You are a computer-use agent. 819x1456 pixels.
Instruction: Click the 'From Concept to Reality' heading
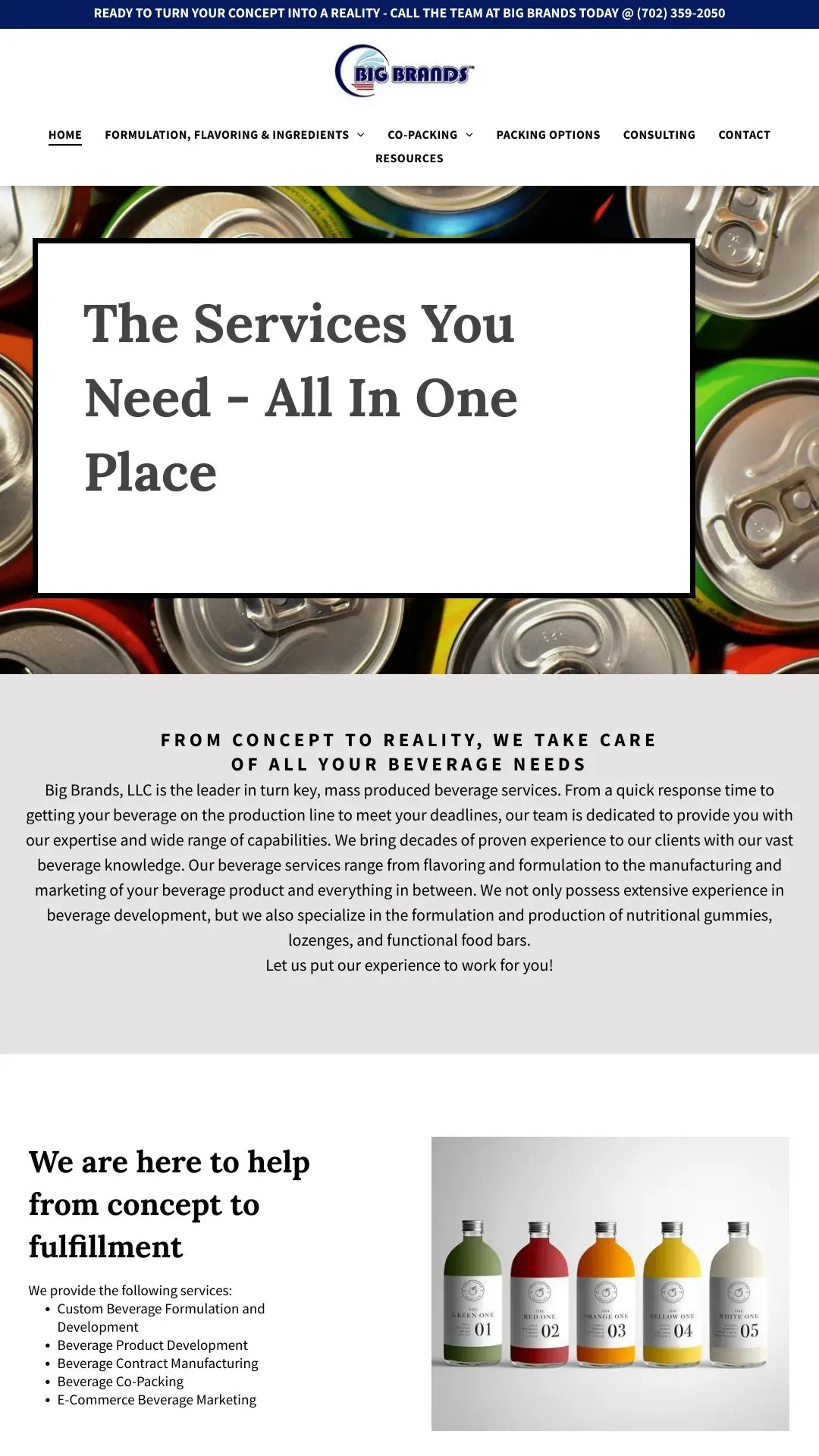[409, 751]
